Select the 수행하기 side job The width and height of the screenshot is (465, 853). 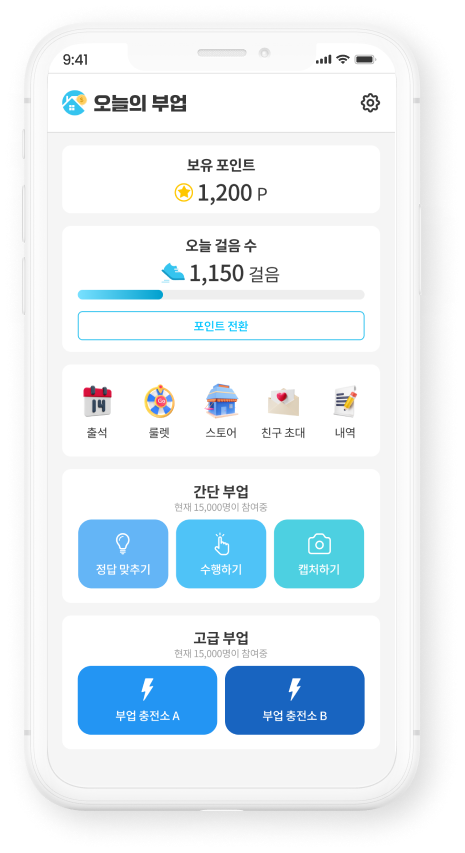tap(221, 554)
